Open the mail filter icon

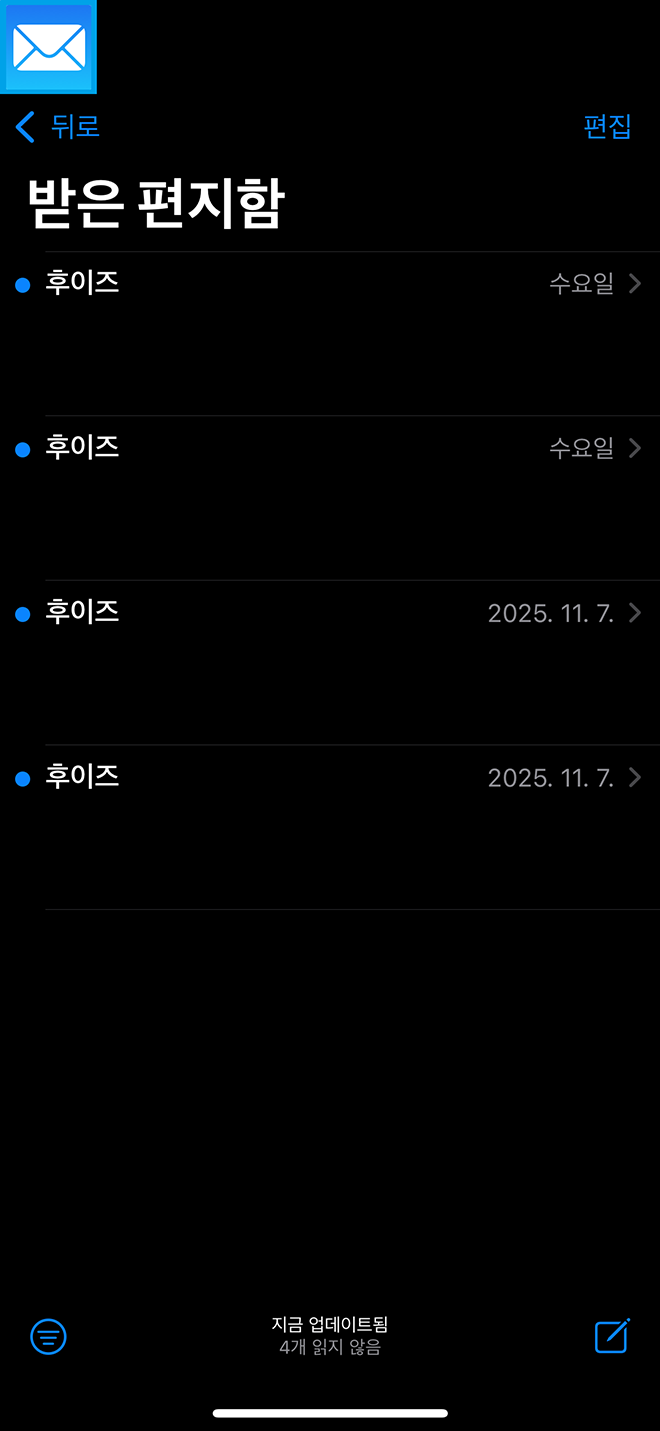(48, 1336)
